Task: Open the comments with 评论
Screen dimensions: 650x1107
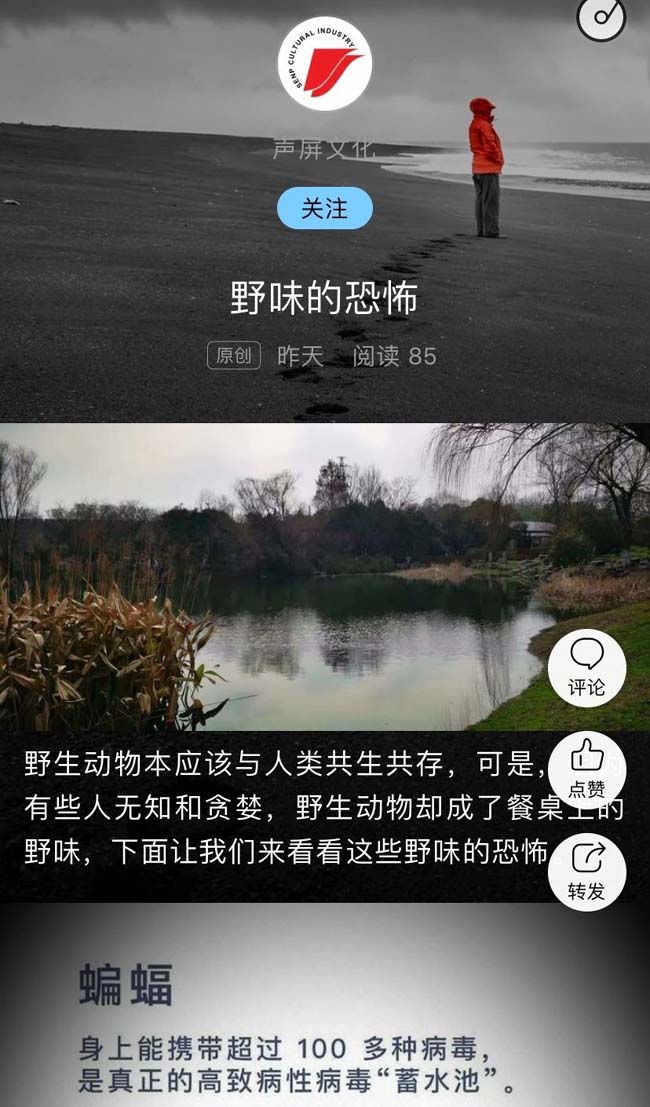Action: point(586,668)
